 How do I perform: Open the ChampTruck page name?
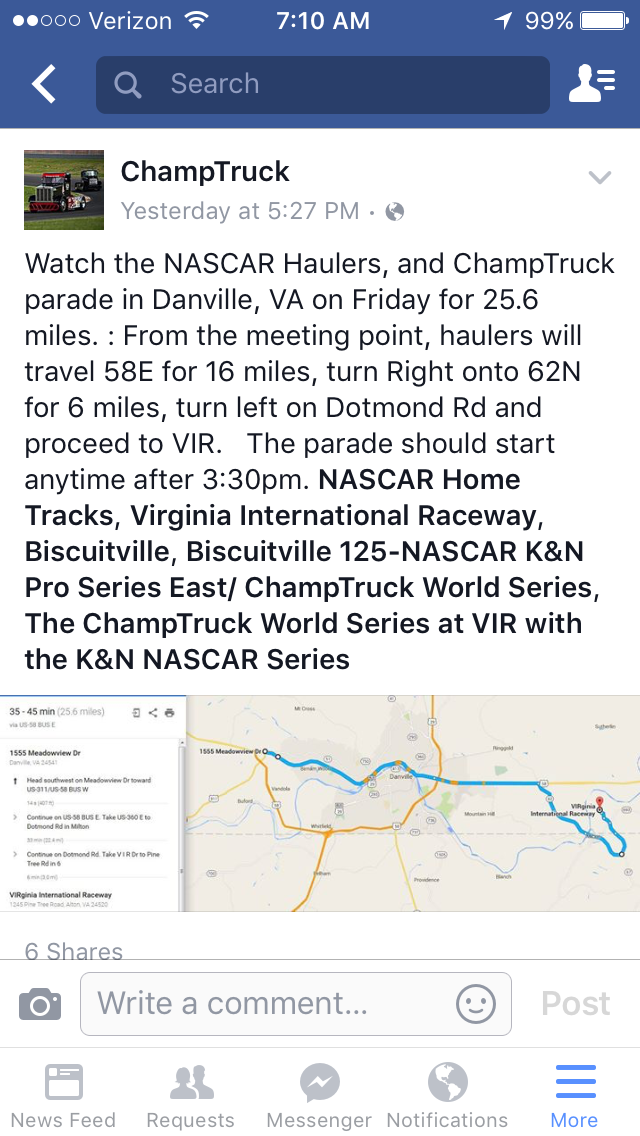click(205, 172)
